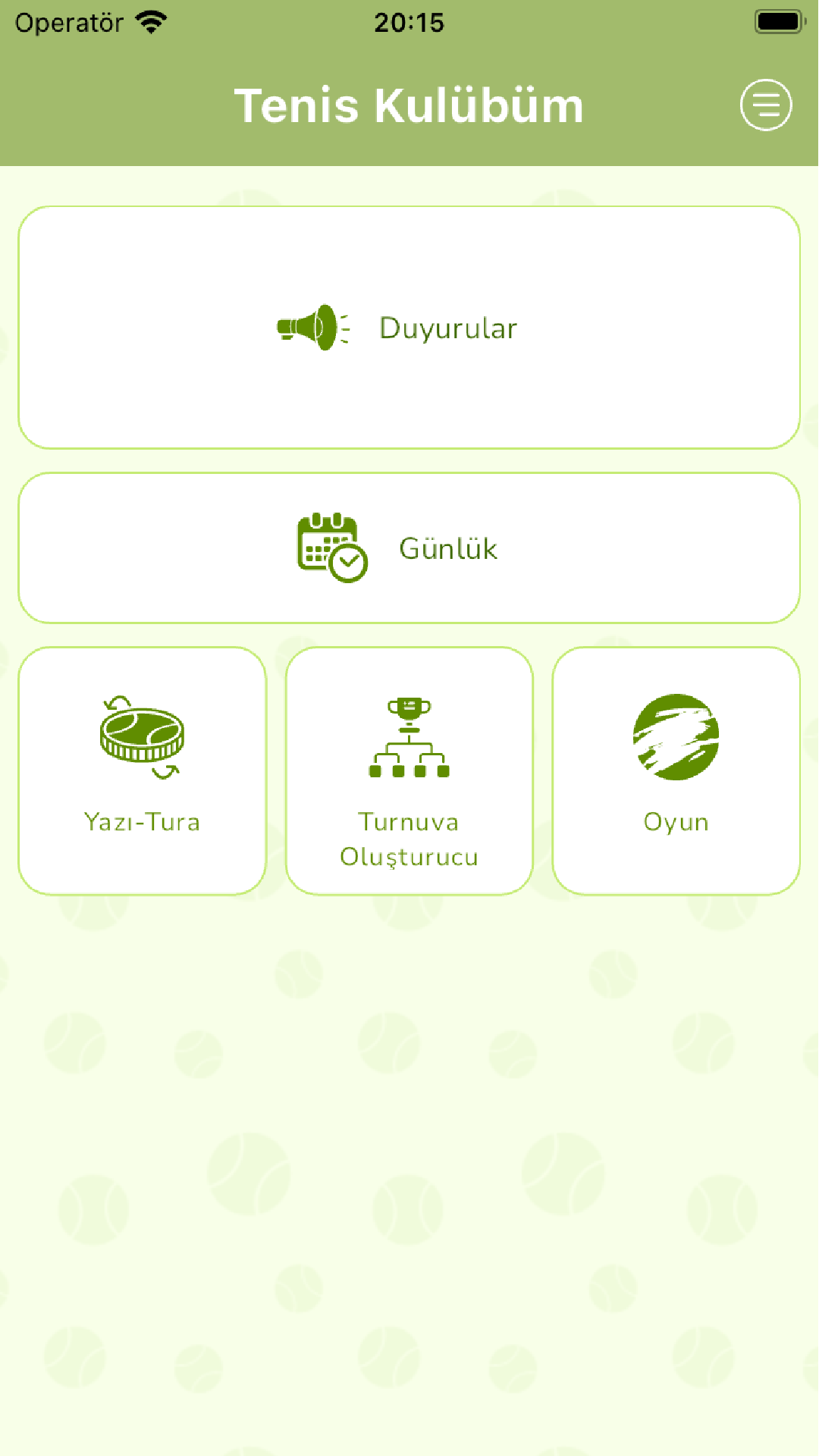Open the Duyurular announcements card
The image size is (819, 1456).
(409, 328)
